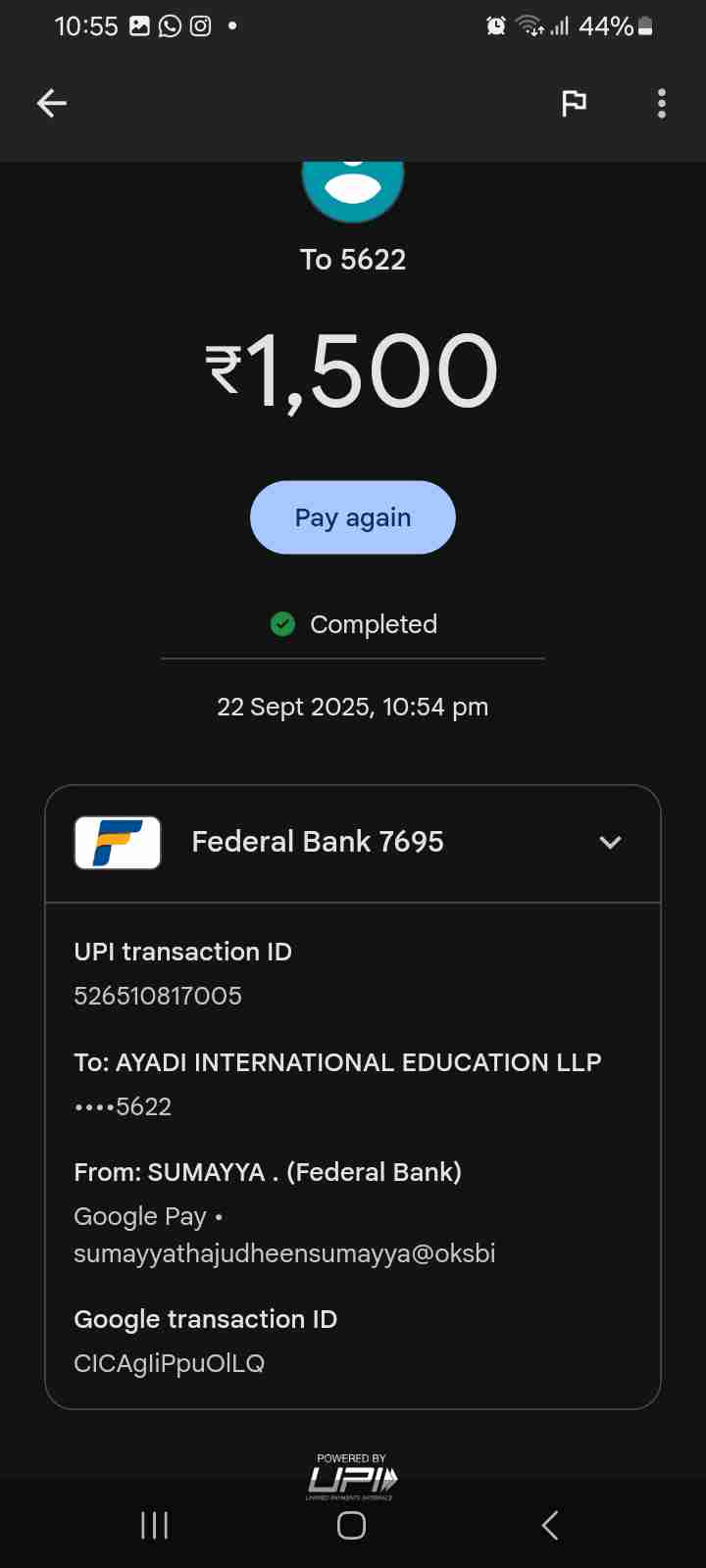
Task: Open the three-dot overflow menu
Action: (662, 103)
